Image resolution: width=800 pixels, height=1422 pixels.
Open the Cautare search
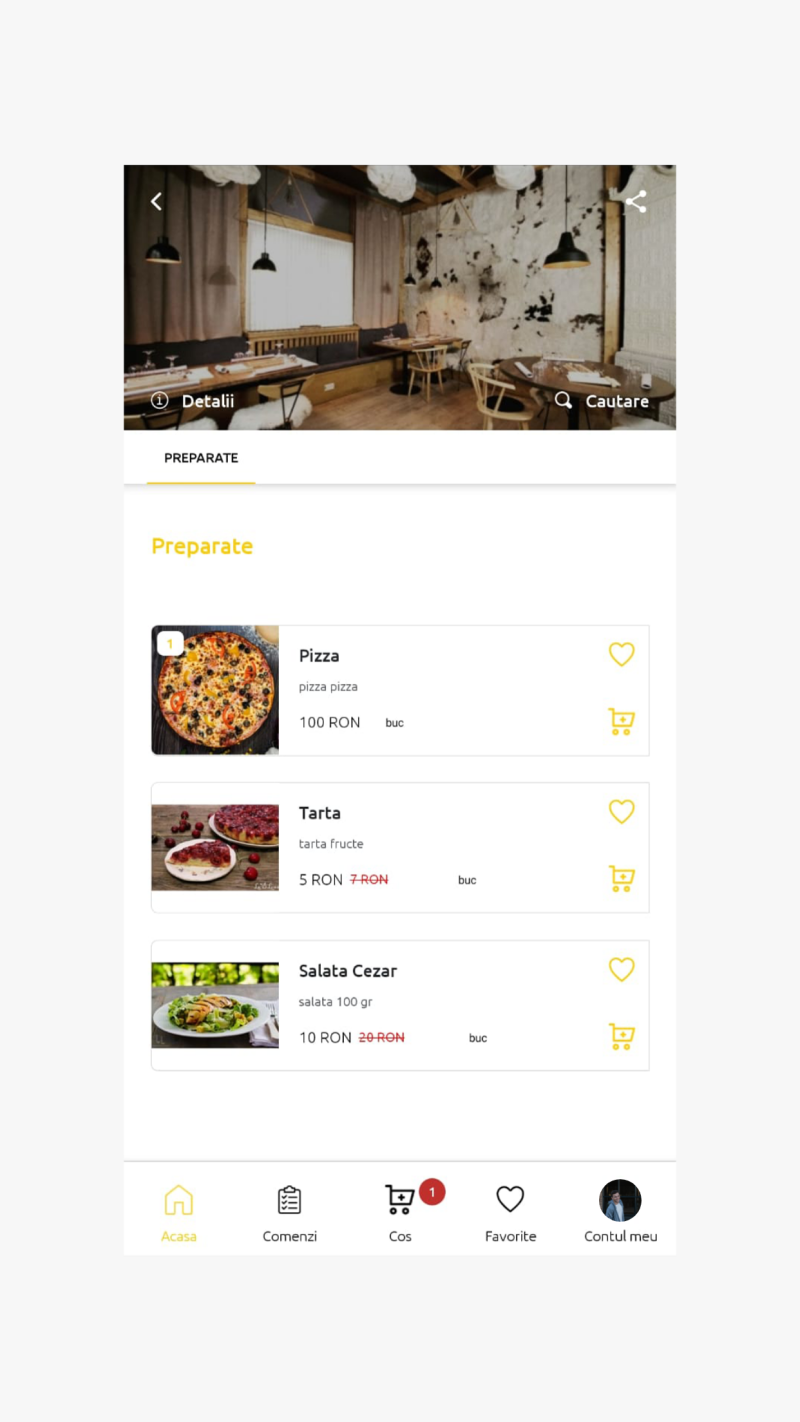click(x=605, y=401)
